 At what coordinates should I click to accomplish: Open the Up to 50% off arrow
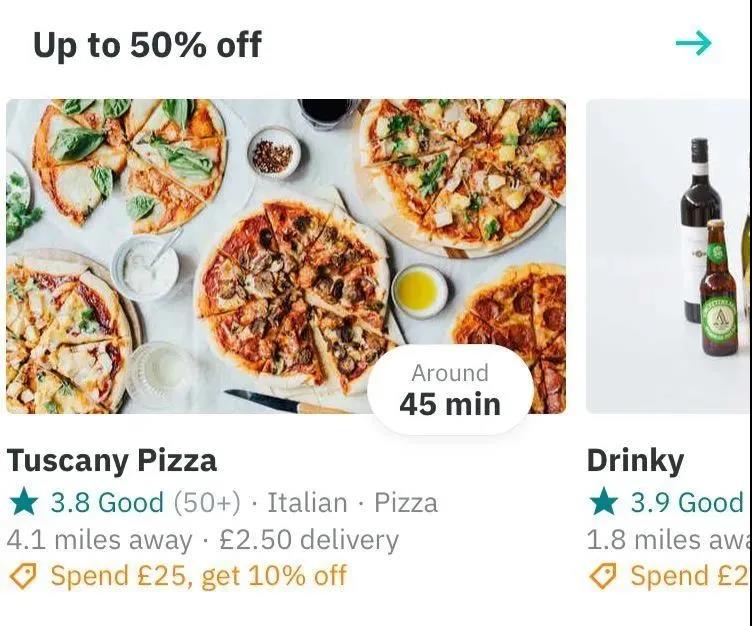coord(693,43)
